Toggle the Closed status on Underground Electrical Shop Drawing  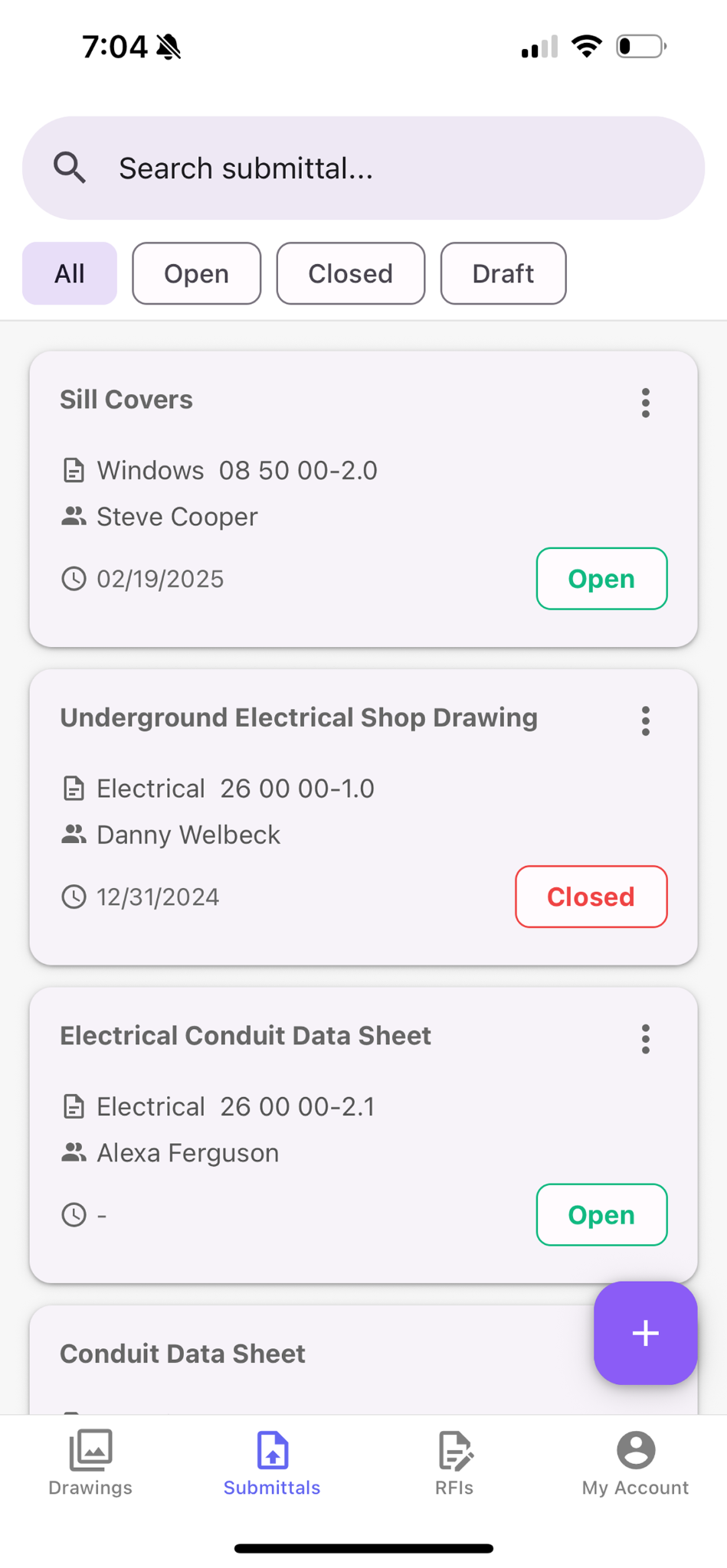[x=591, y=897]
